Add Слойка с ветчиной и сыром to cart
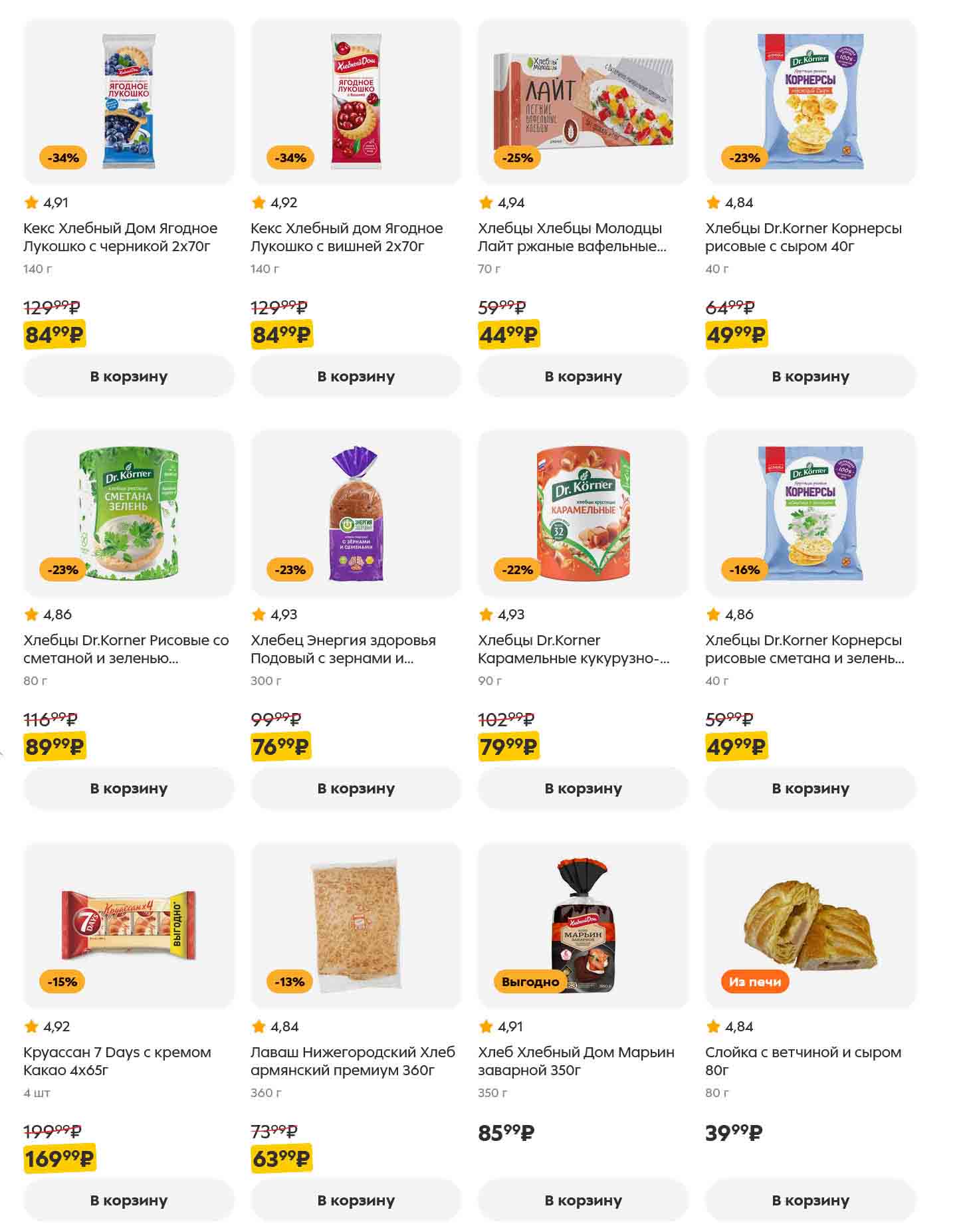The image size is (967, 1232). [x=811, y=1200]
